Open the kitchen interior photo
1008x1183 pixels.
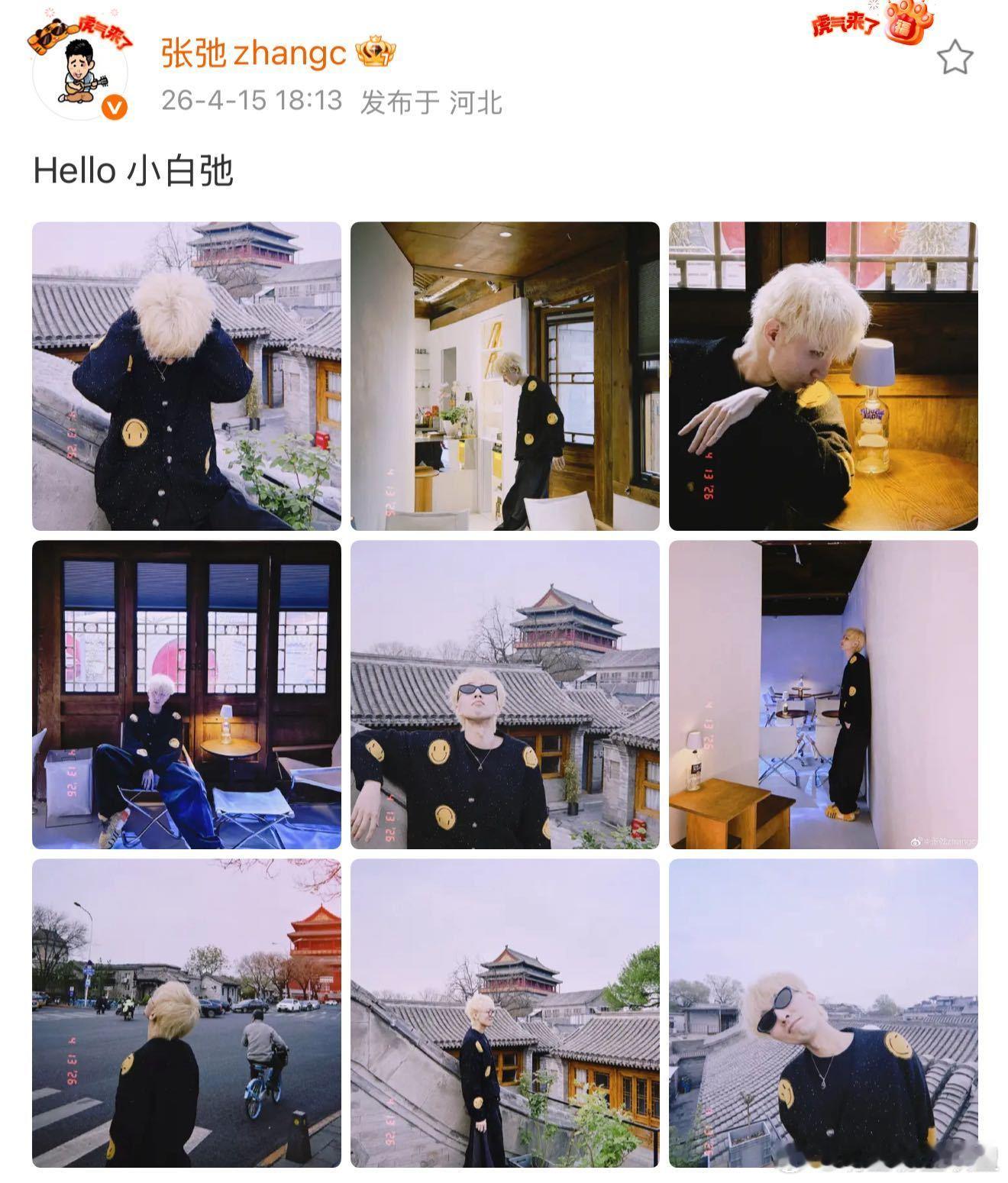tap(504, 374)
